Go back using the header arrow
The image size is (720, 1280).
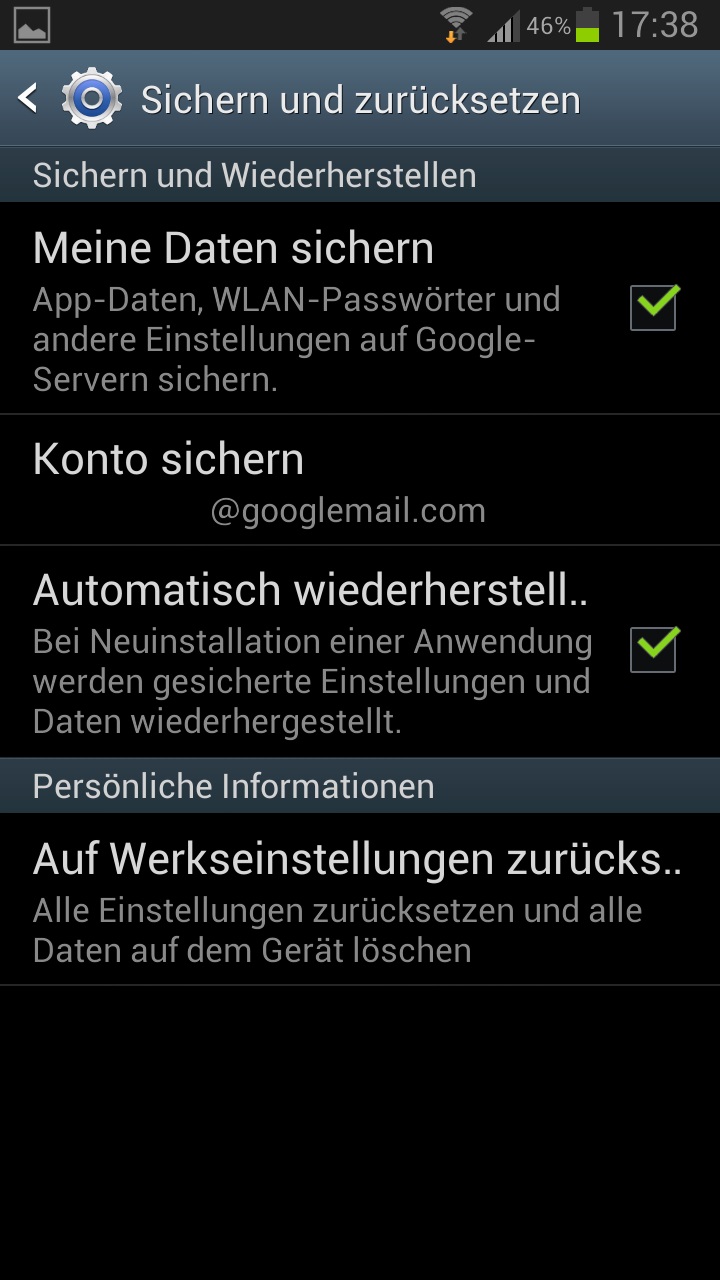coord(28,98)
